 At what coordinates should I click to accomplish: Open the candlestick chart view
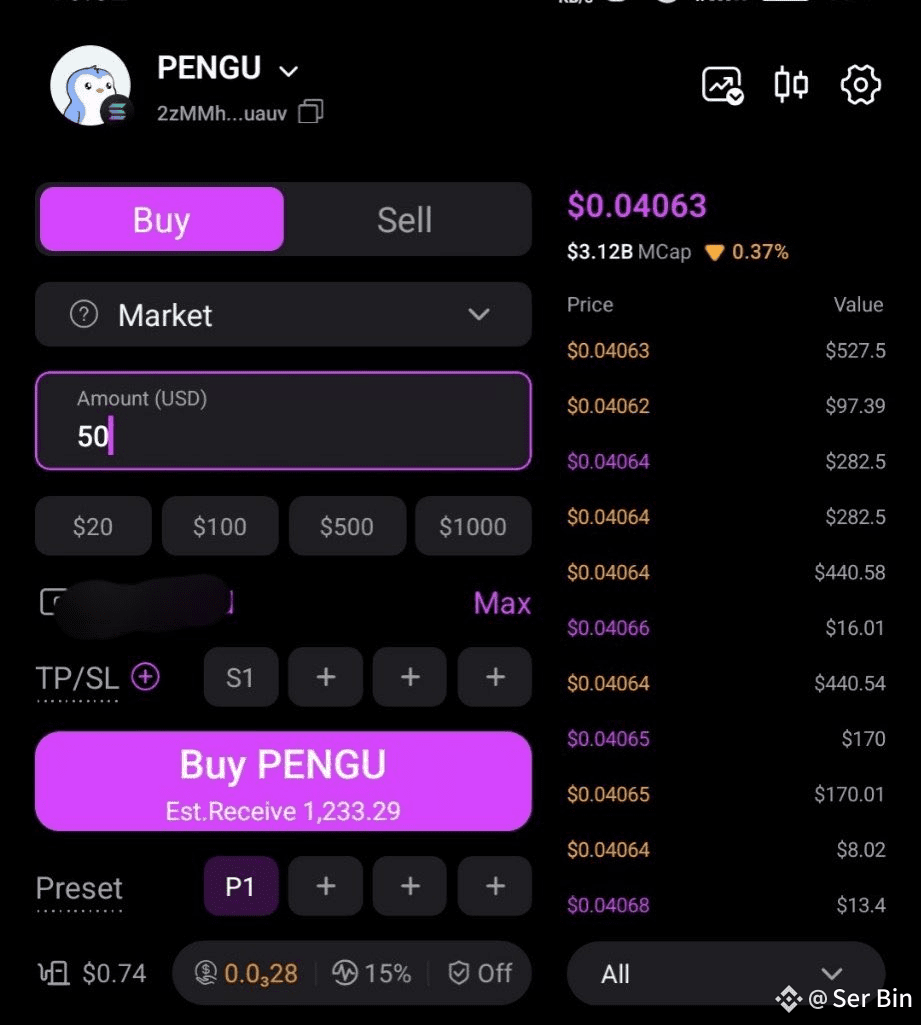click(791, 85)
